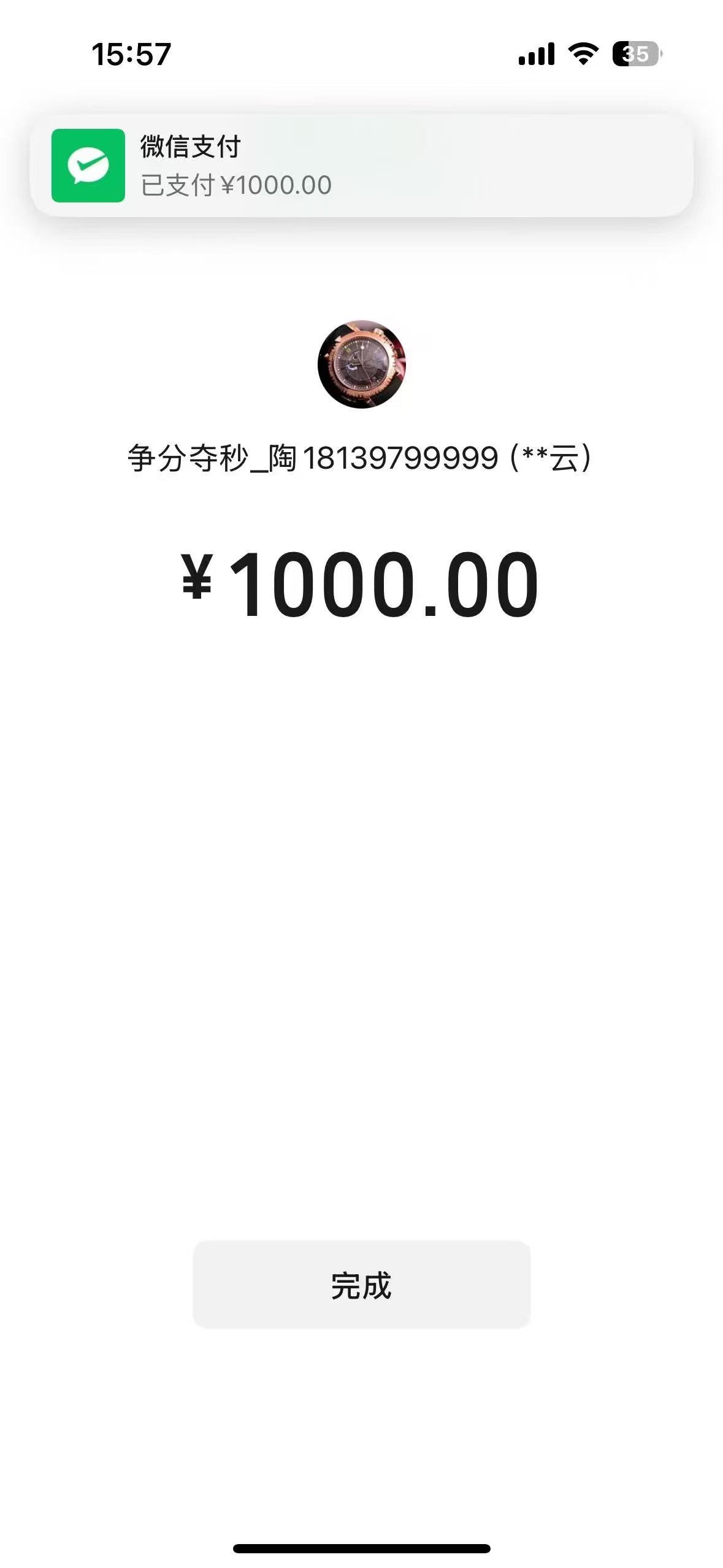Tap the 完成 button

point(361,1285)
